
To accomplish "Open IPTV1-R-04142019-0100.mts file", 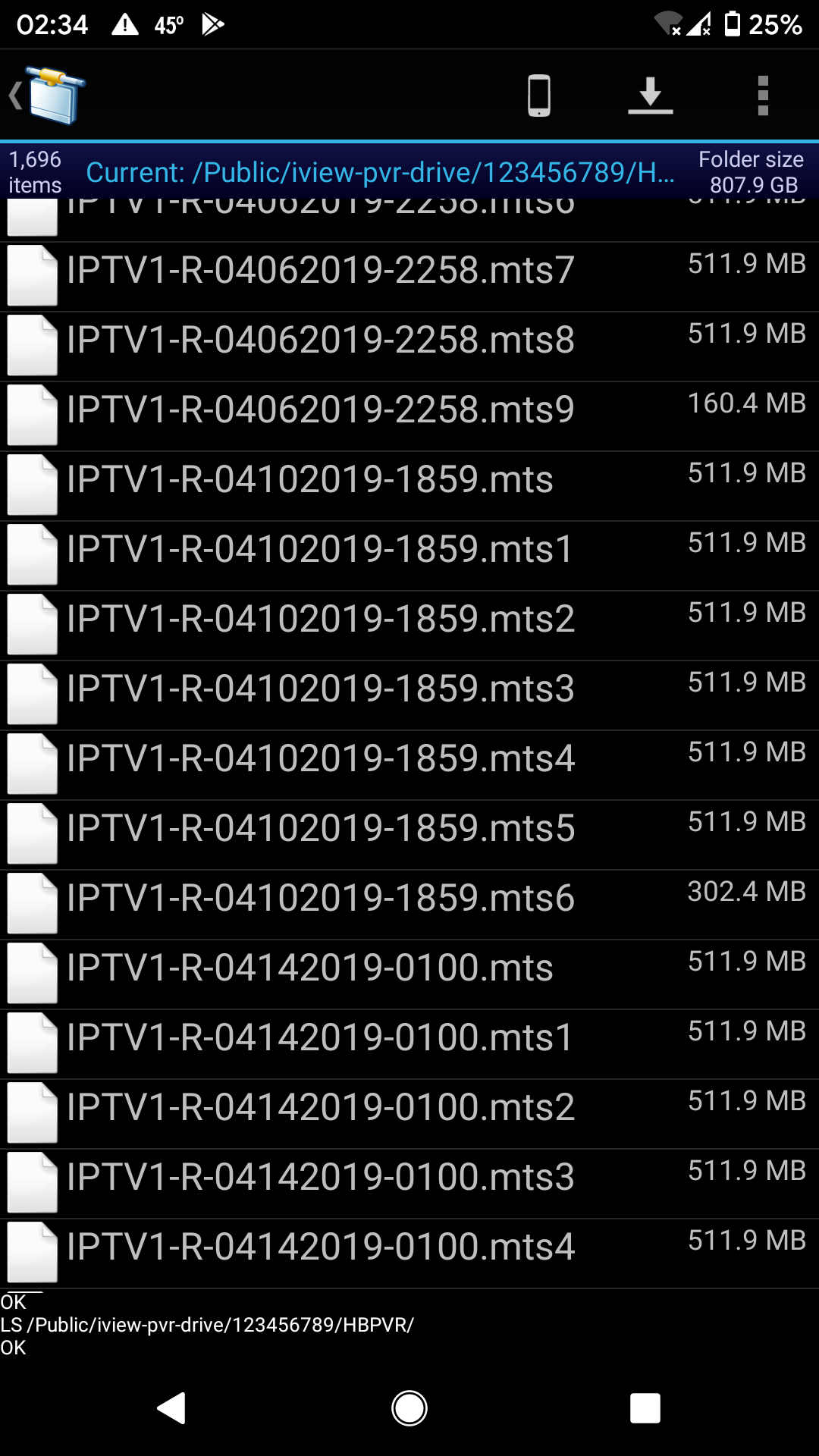I will pos(310,968).
